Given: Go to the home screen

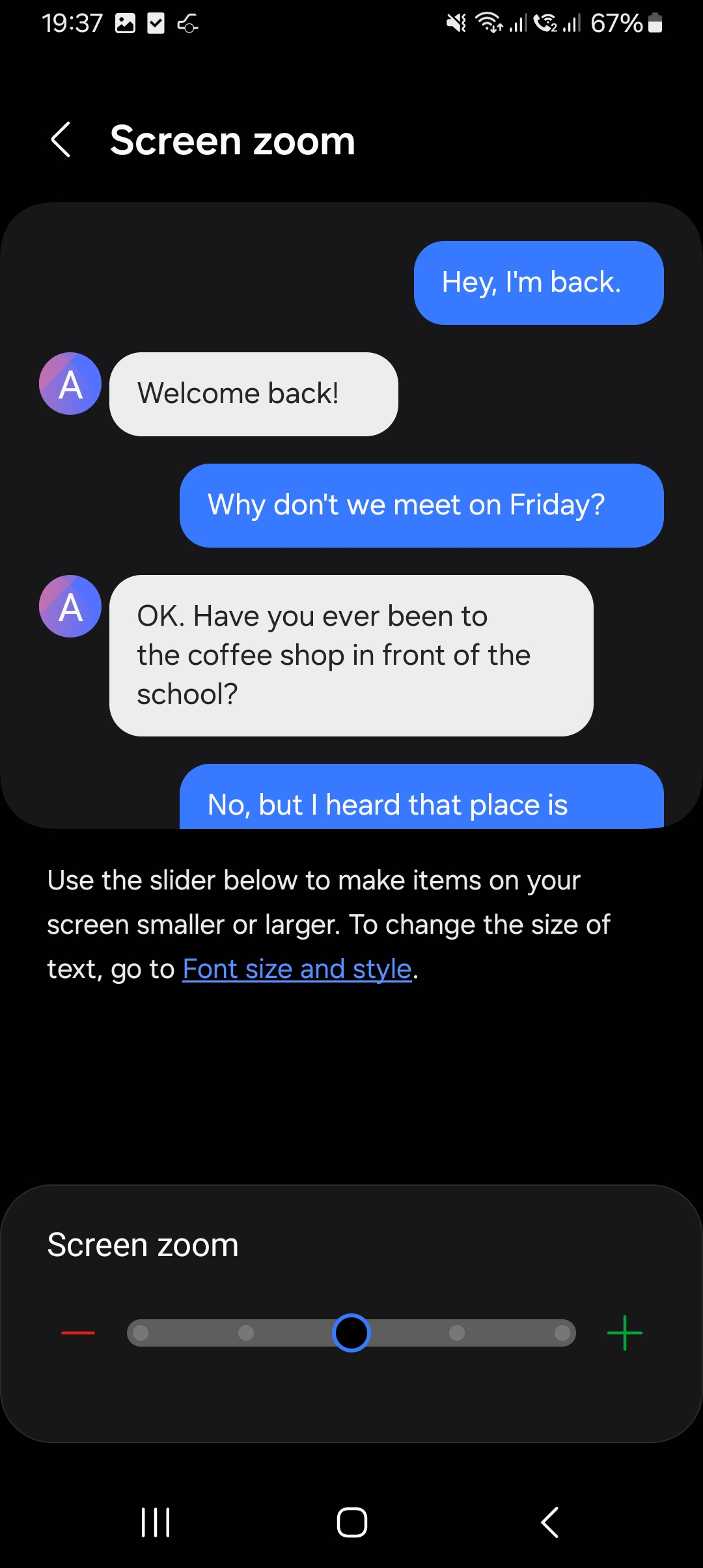Looking at the screenshot, I should pos(352,1522).
